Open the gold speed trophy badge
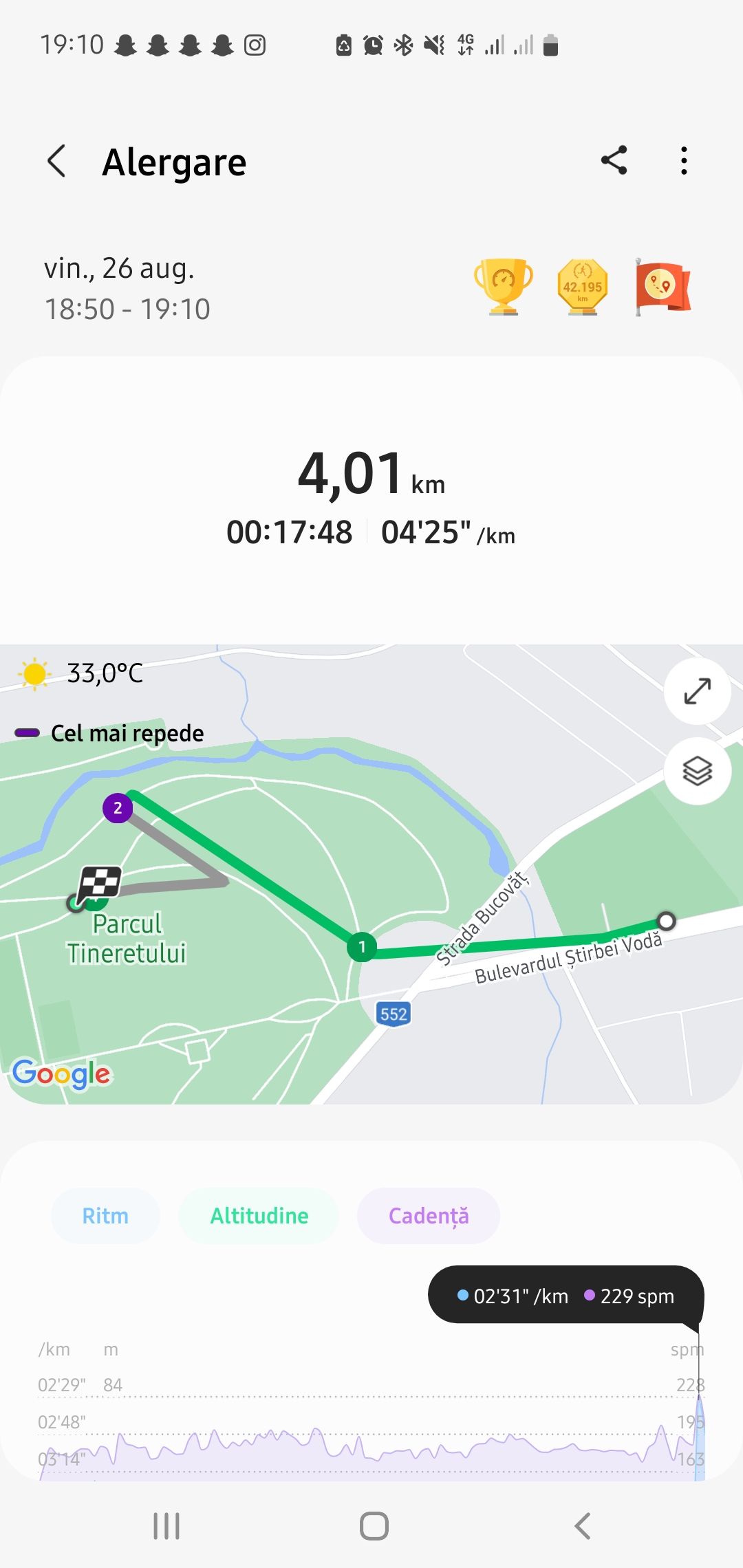The height and width of the screenshot is (1568, 743). coord(504,287)
